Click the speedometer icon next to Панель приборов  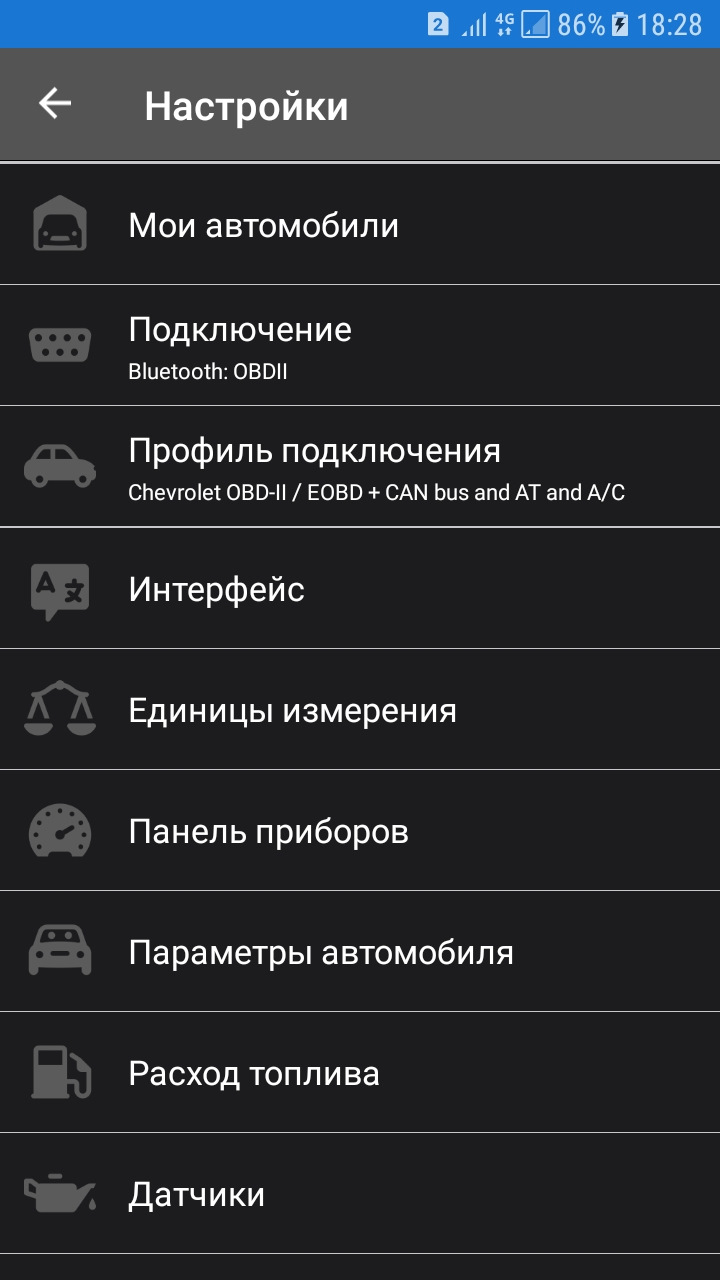[60, 830]
